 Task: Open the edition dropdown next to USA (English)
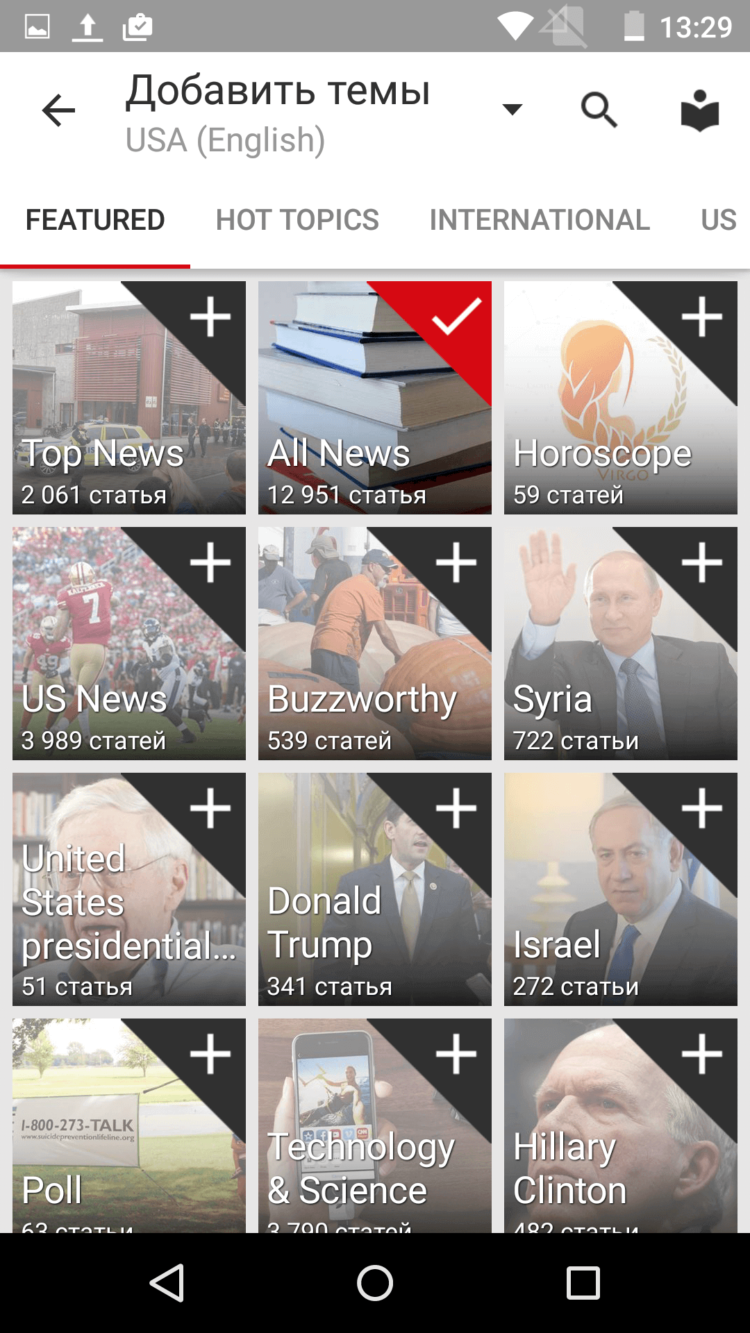tap(512, 108)
